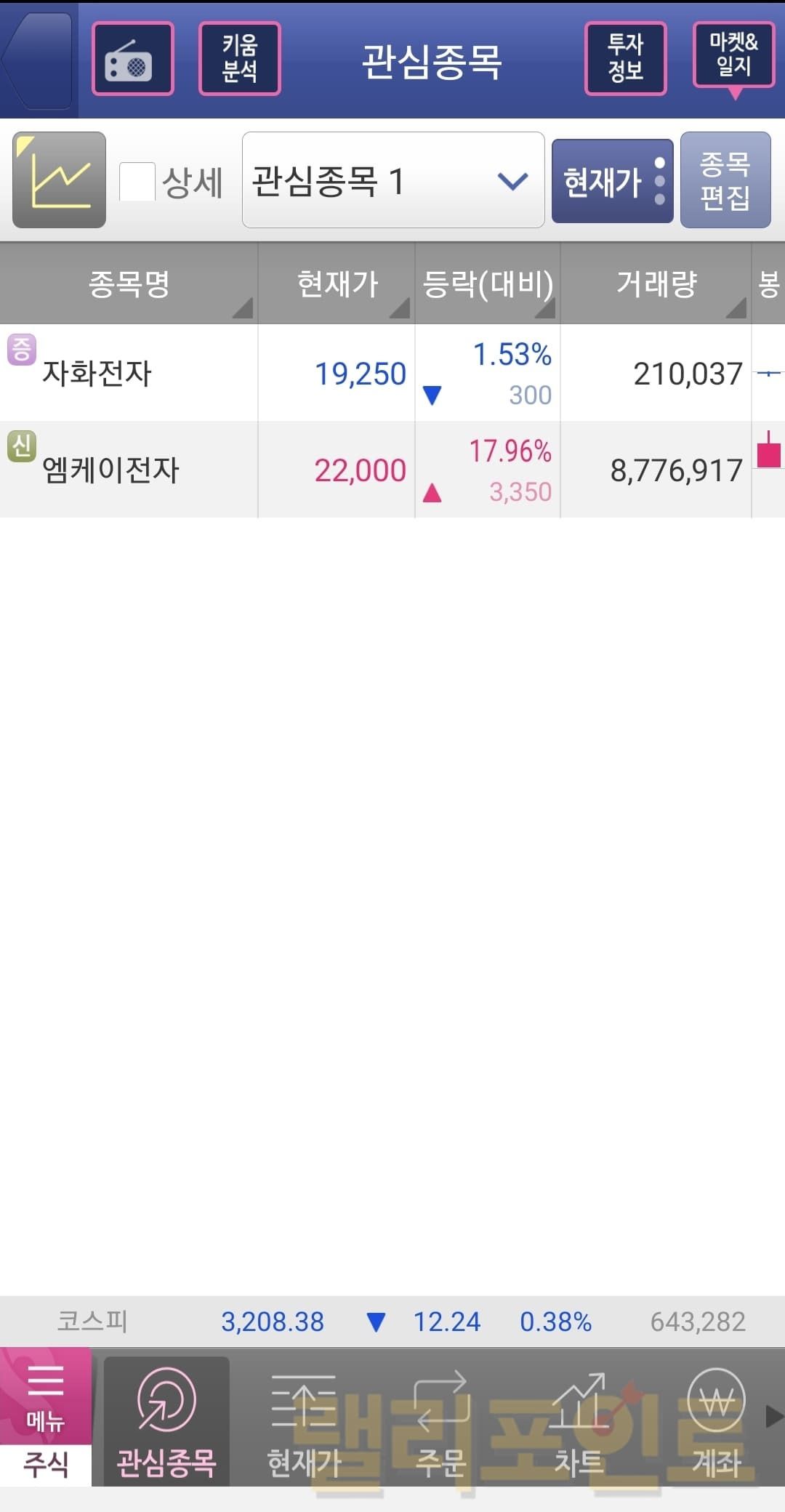
Task: Switch to the 현재가 bottom tab
Action: [304, 1425]
